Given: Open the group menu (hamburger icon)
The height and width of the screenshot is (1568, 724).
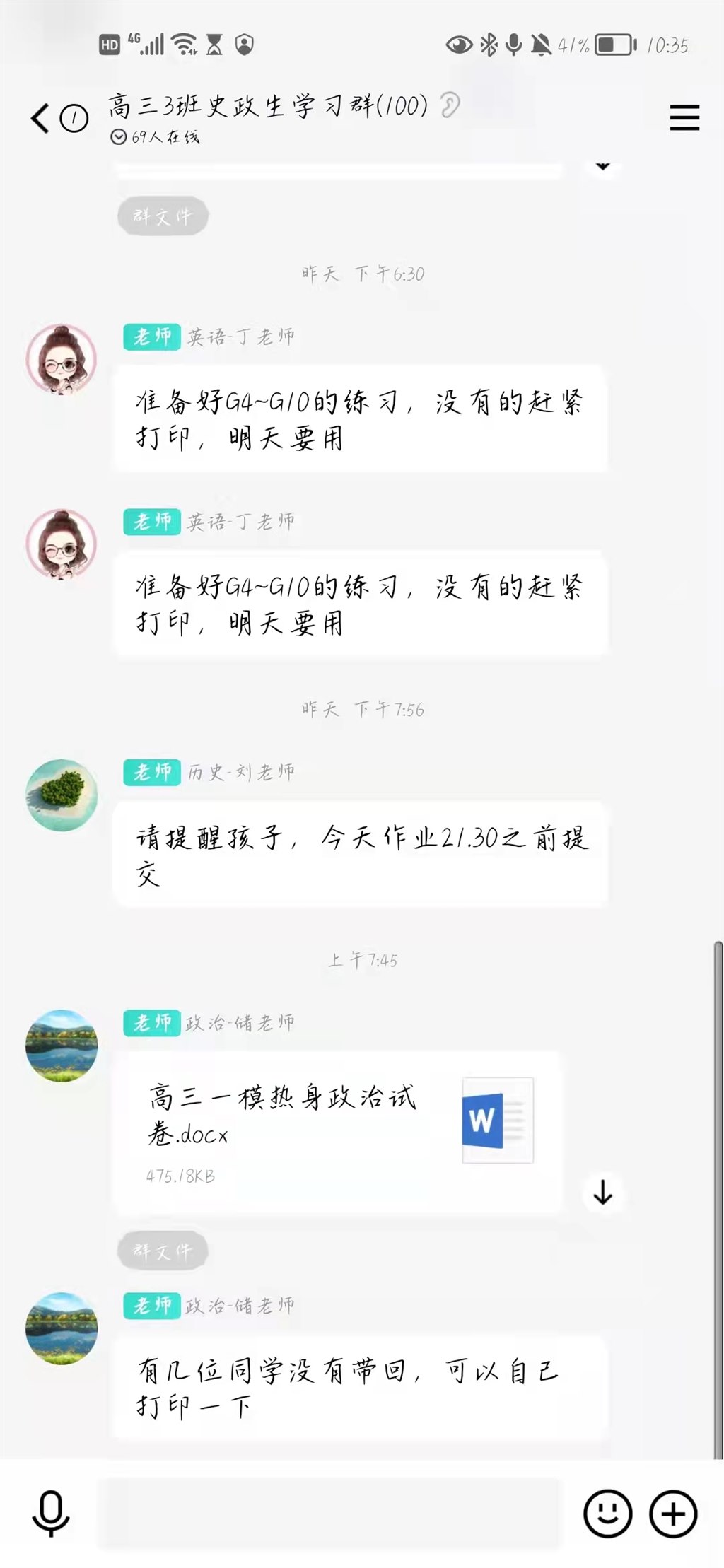Looking at the screenshot, I should (684, 117).
